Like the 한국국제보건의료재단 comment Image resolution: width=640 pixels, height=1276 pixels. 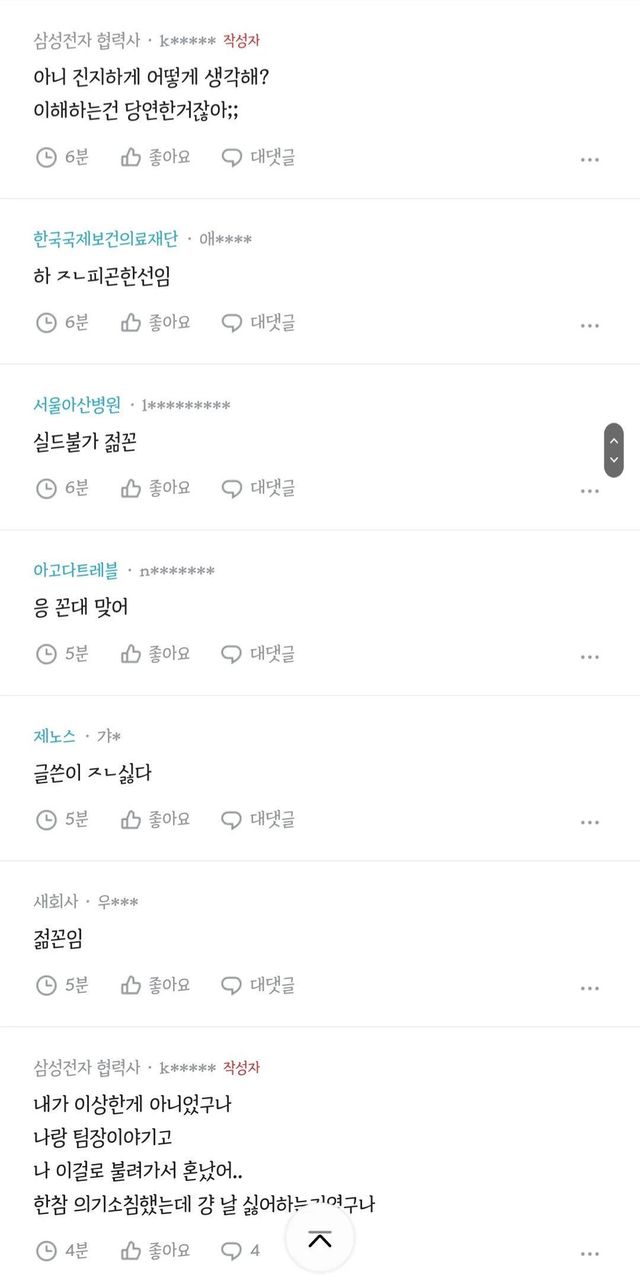(155, 322)
